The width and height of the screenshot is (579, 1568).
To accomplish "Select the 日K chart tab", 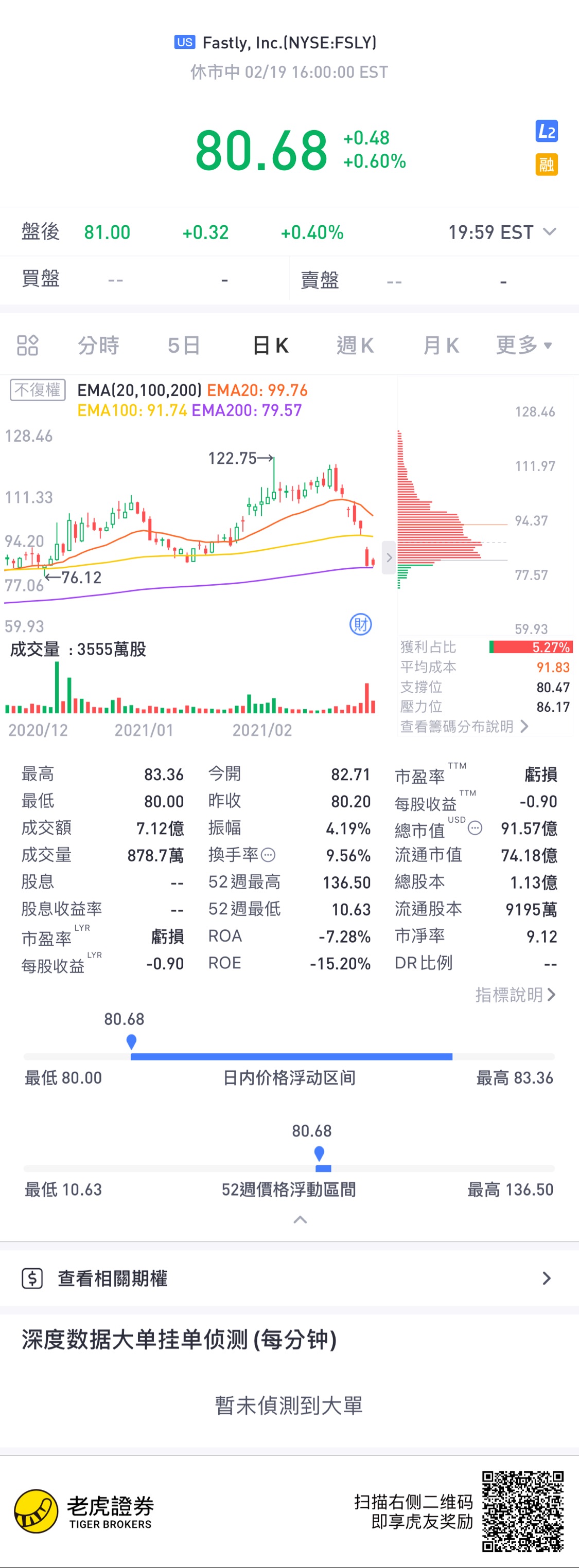I will click(270, 345).
